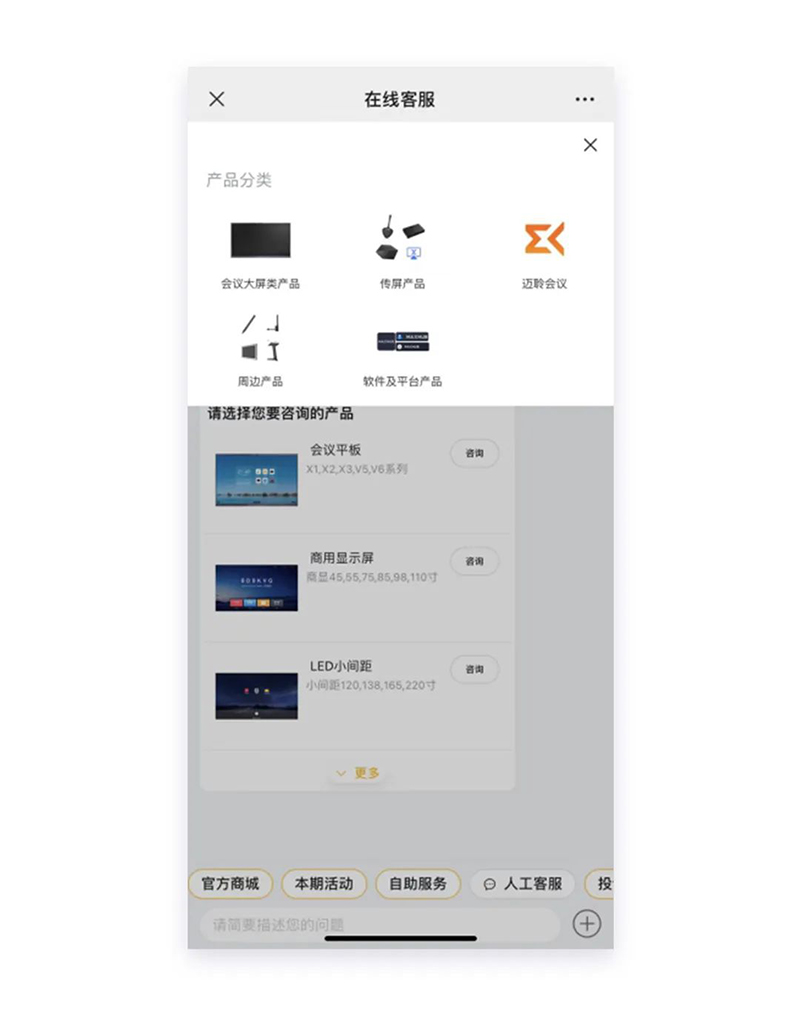This screenshot has width=800, height=1019.
Task: Choose the 自助服务 chip
Action: (x=418, y=884)
